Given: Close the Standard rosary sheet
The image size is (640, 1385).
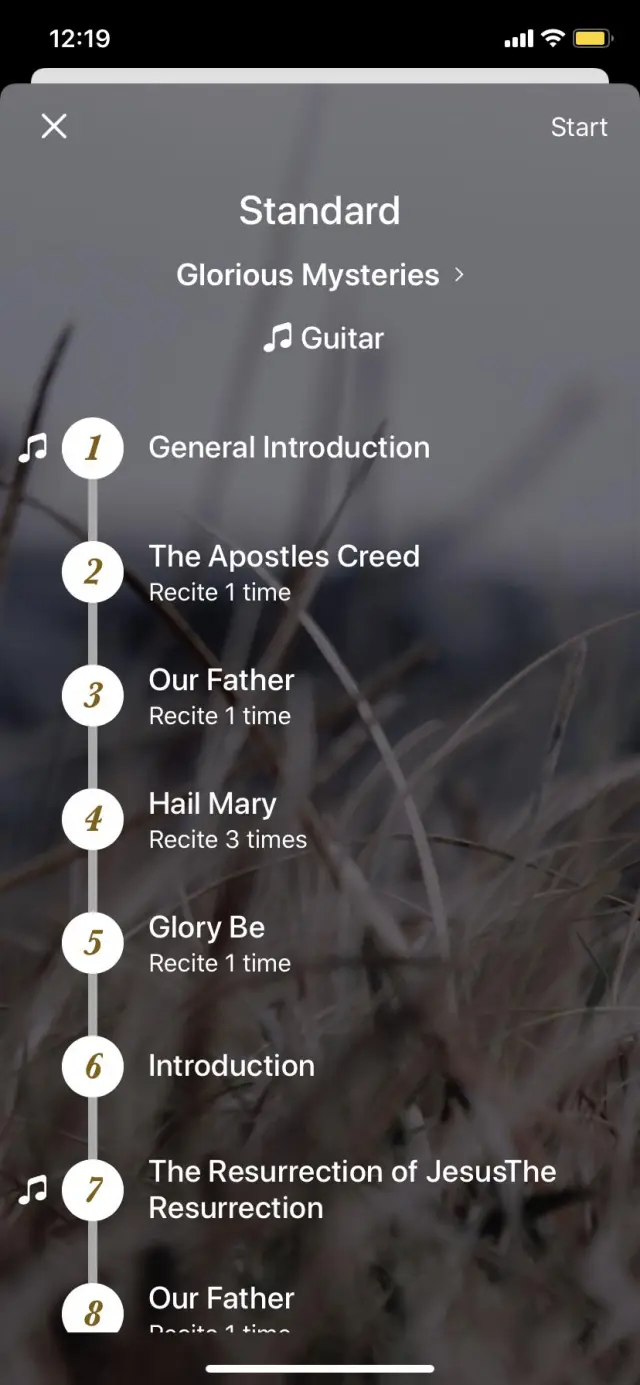Looking at the screenshot, I should [54, 126].
